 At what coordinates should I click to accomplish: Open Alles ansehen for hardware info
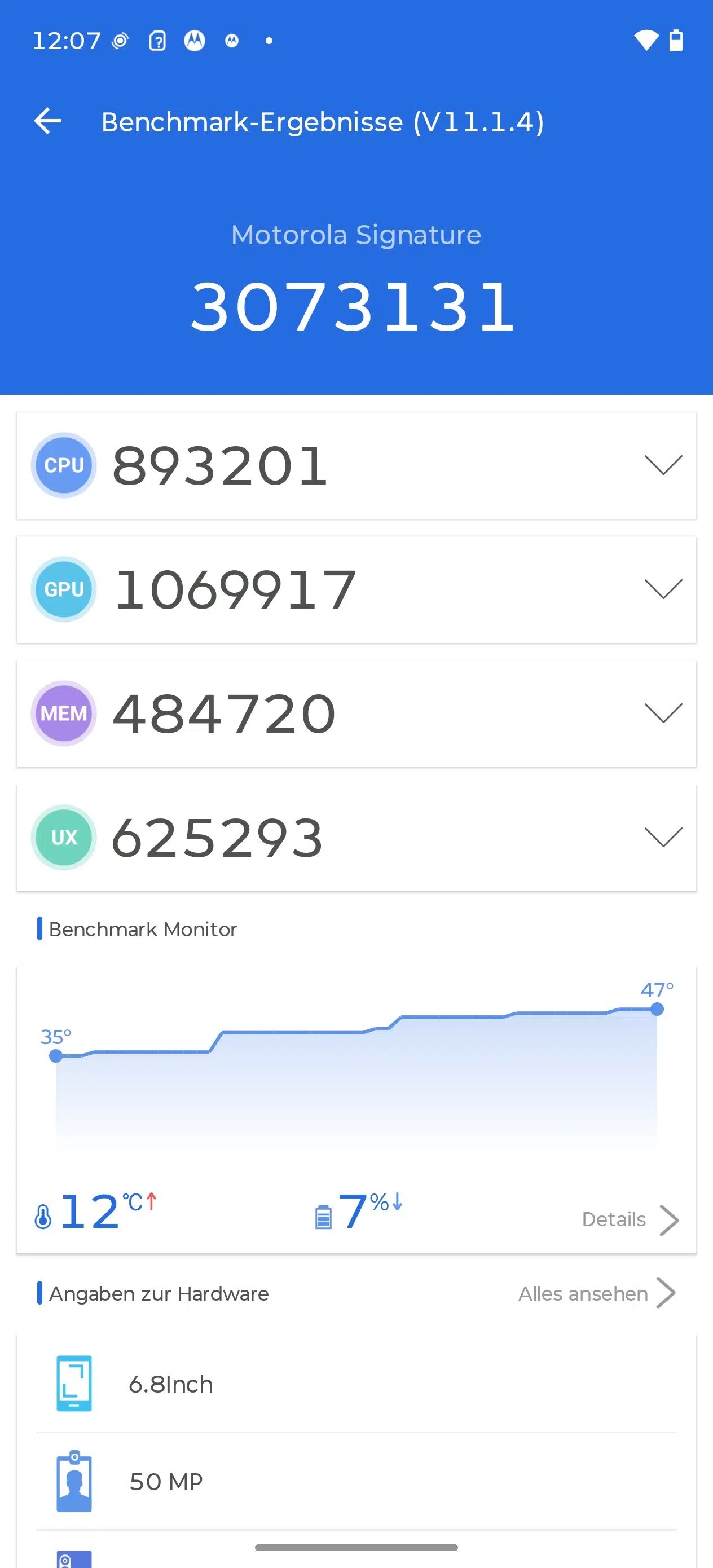point(597,1293)
